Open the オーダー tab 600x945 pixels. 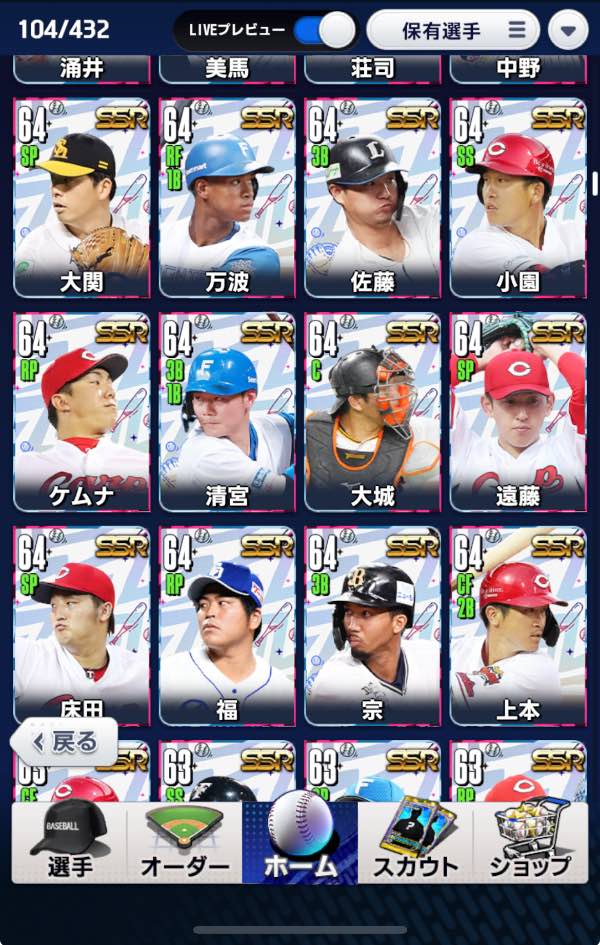point(185,842)
